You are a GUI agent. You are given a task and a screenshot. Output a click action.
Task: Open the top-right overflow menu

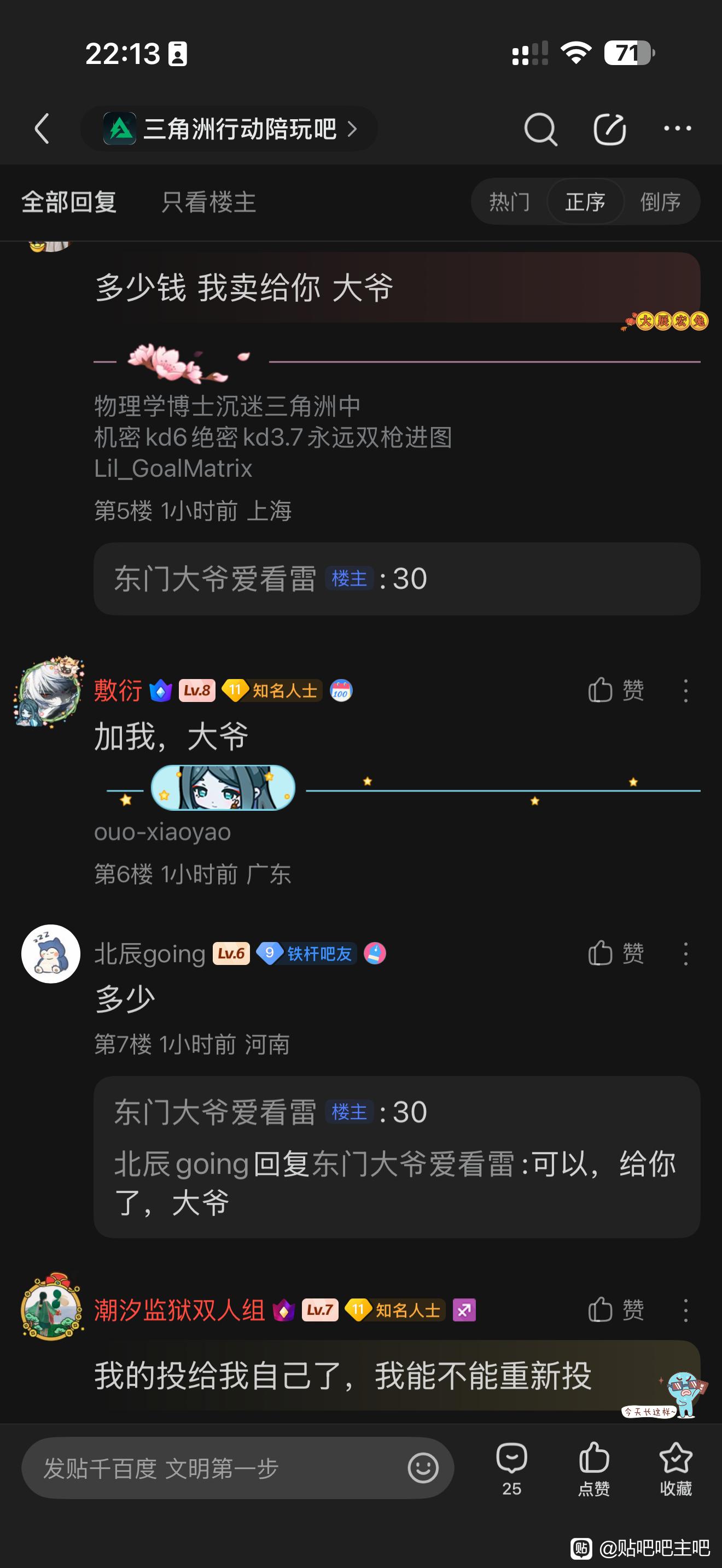coord(677,128)
